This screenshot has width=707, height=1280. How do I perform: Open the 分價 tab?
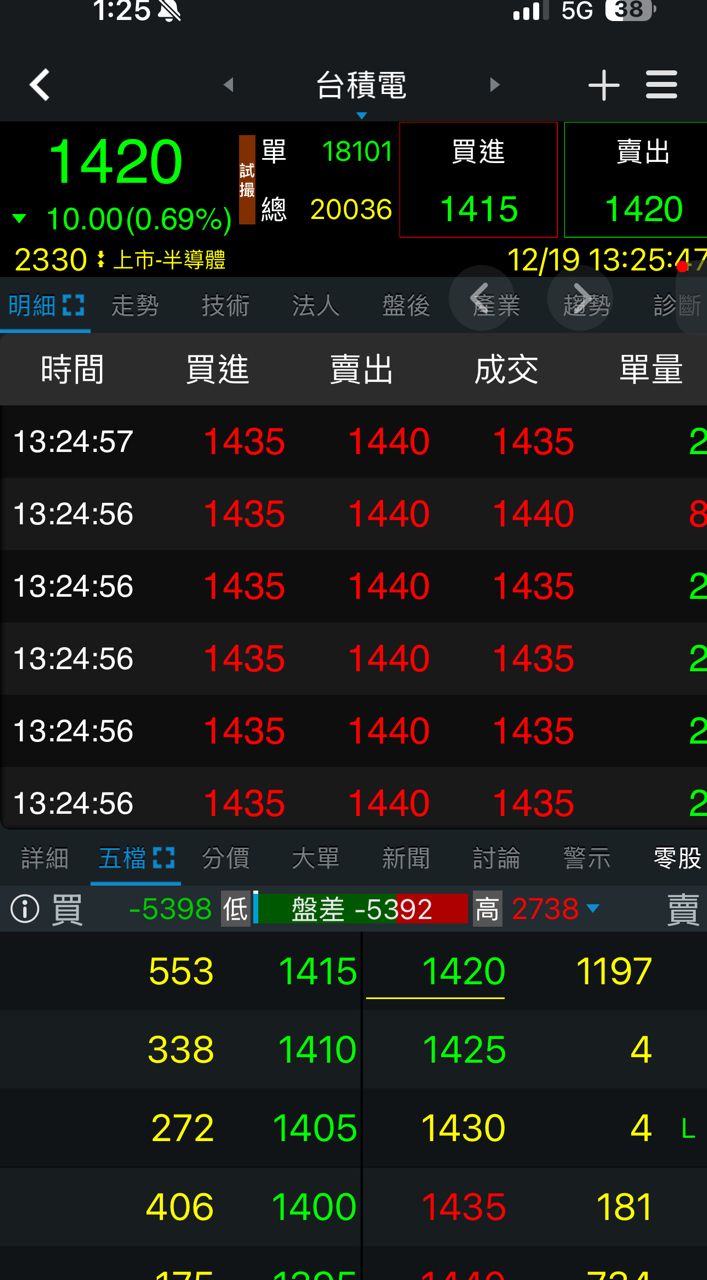coord(225,858)
